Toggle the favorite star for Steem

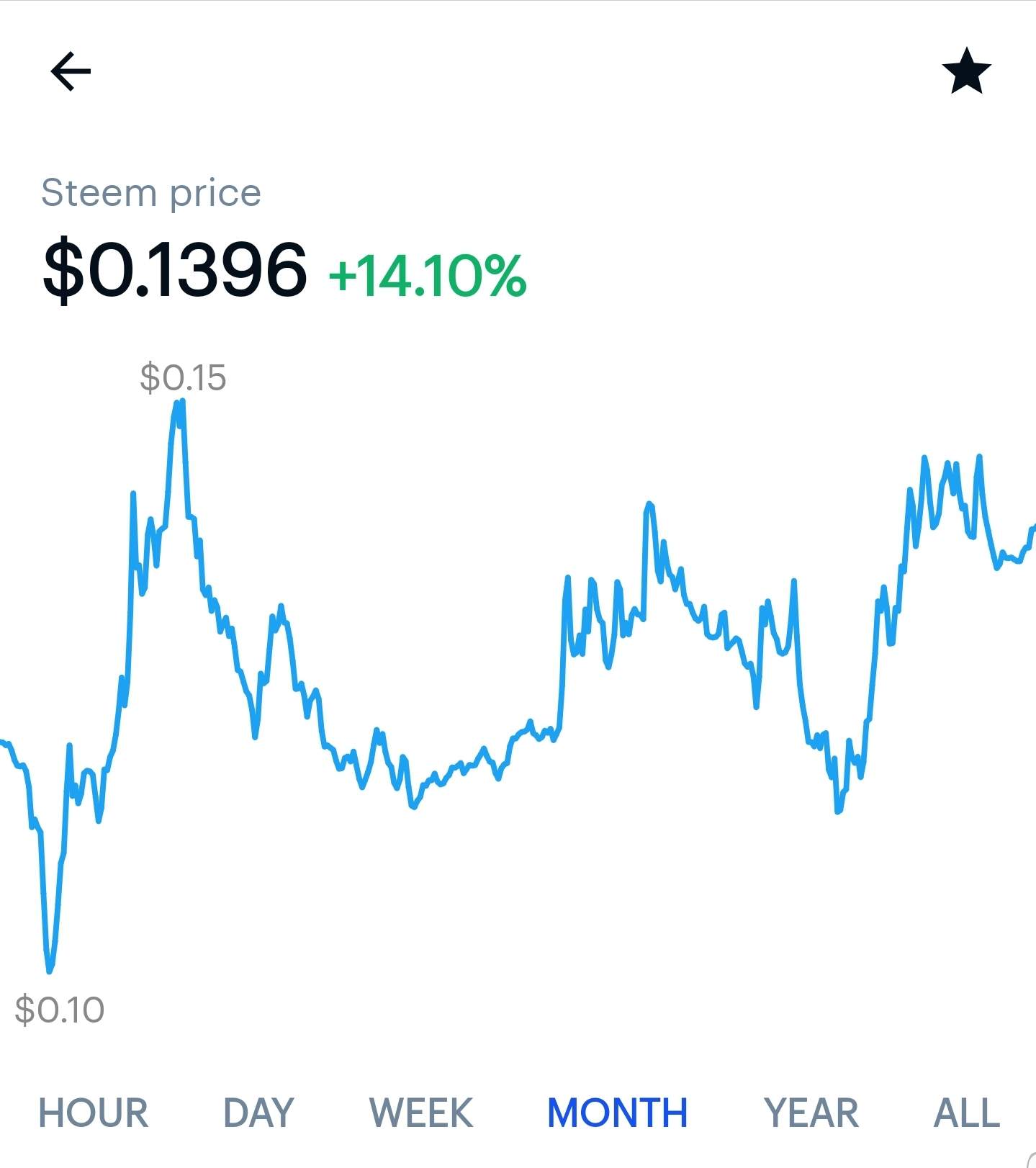click(966, 71)
